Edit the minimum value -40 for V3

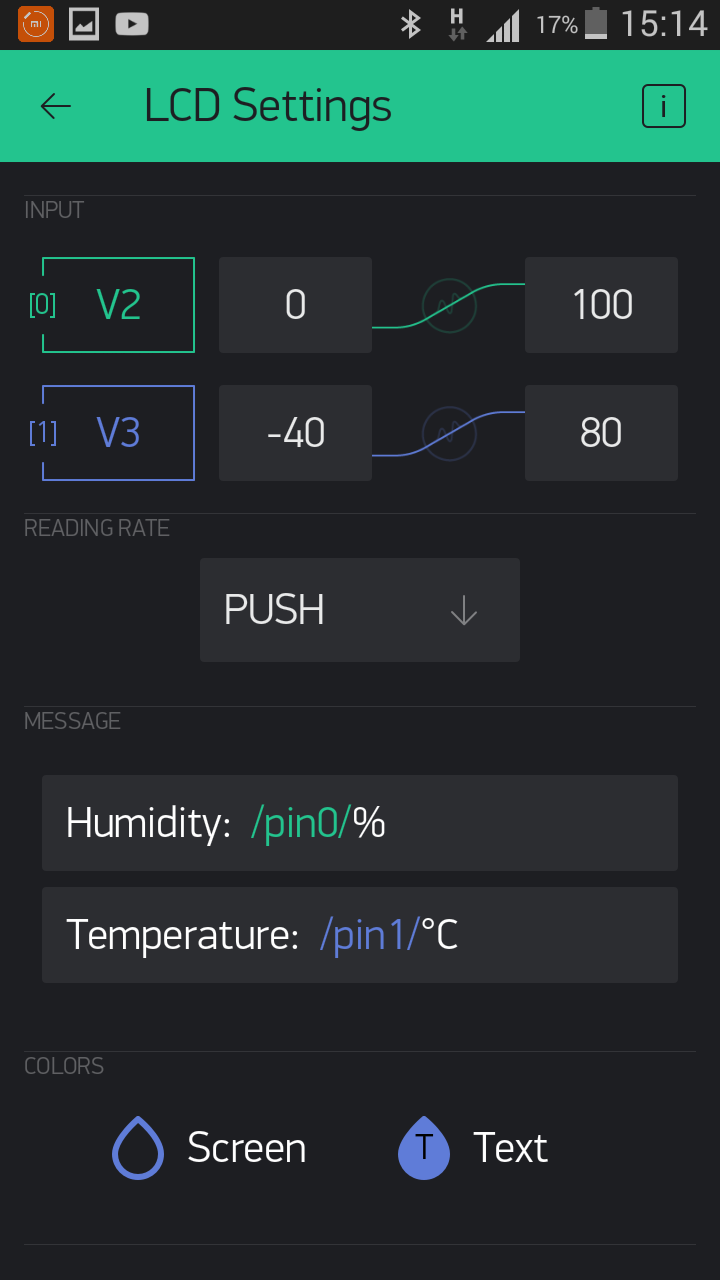295,433
